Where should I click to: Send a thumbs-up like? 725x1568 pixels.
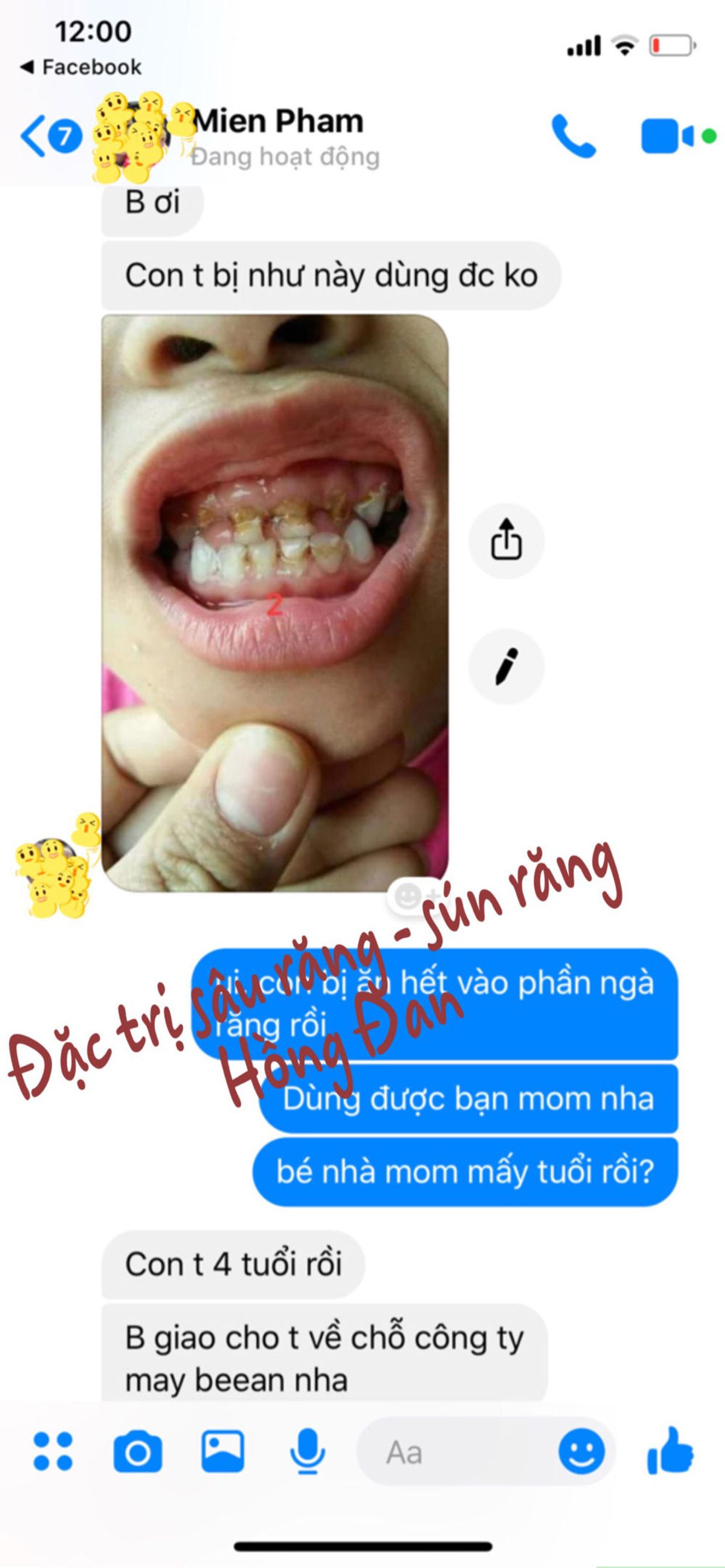pyautogui.click(x=669, y=1450)
